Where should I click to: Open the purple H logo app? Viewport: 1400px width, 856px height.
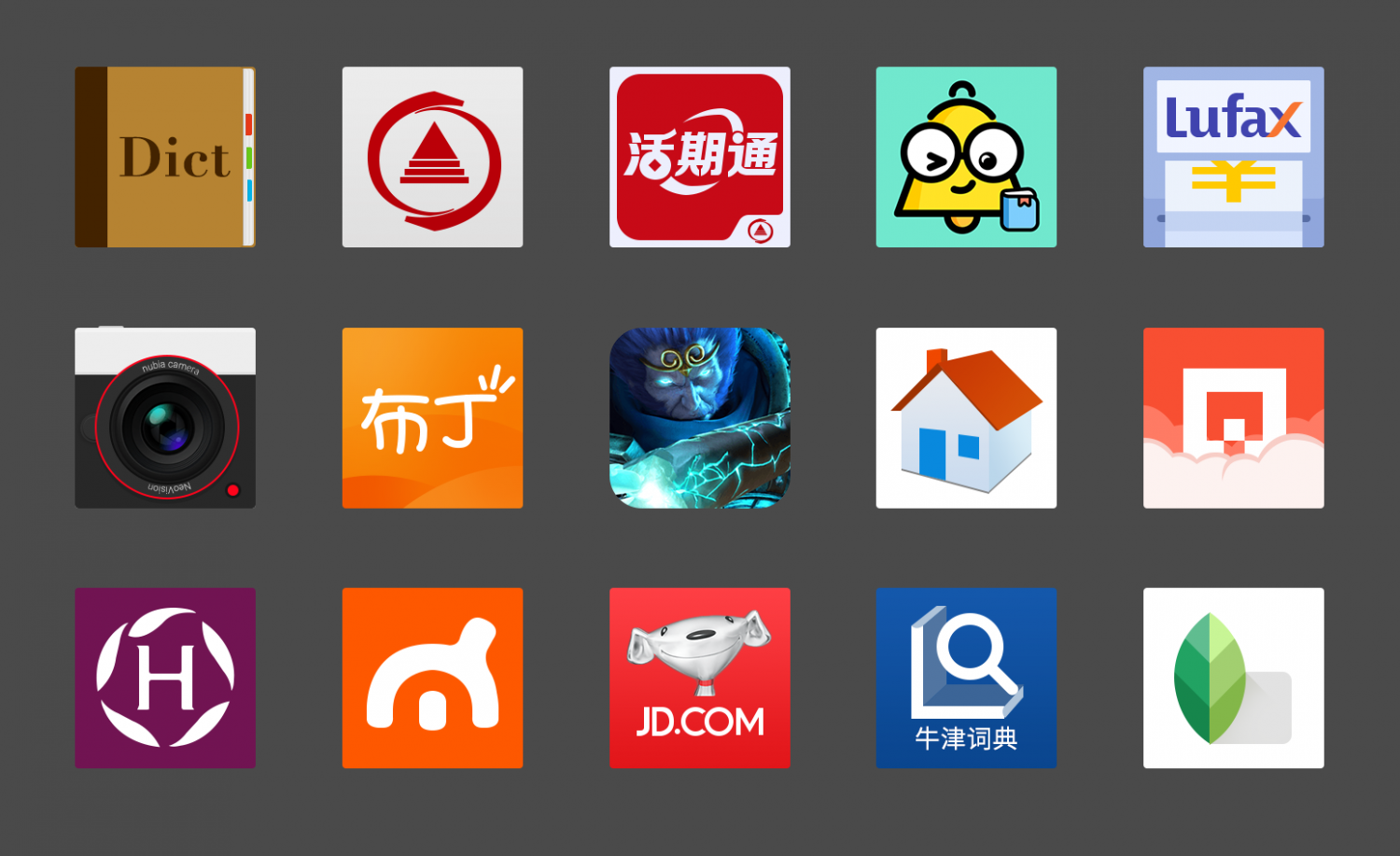165,678
